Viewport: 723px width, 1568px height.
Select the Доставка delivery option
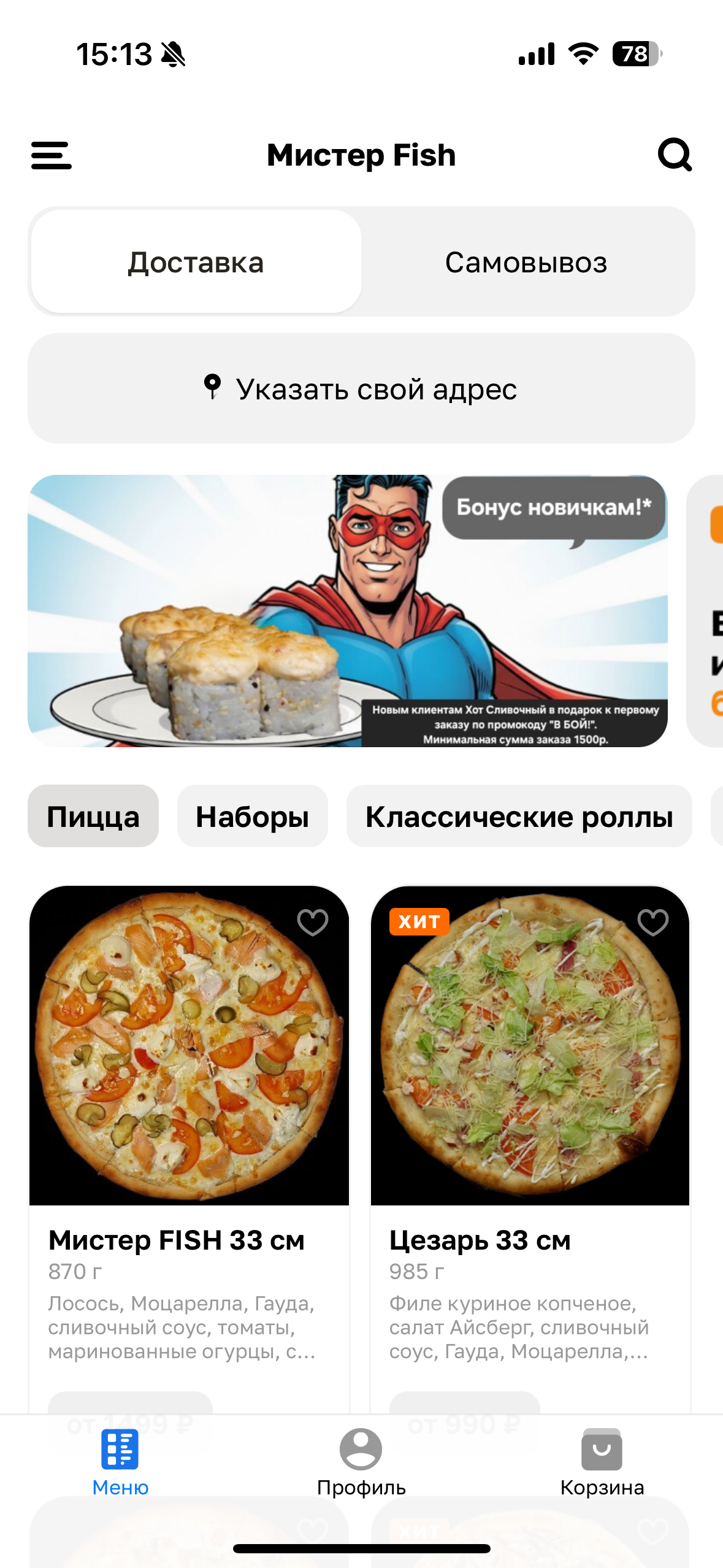(x=196, y=262)
